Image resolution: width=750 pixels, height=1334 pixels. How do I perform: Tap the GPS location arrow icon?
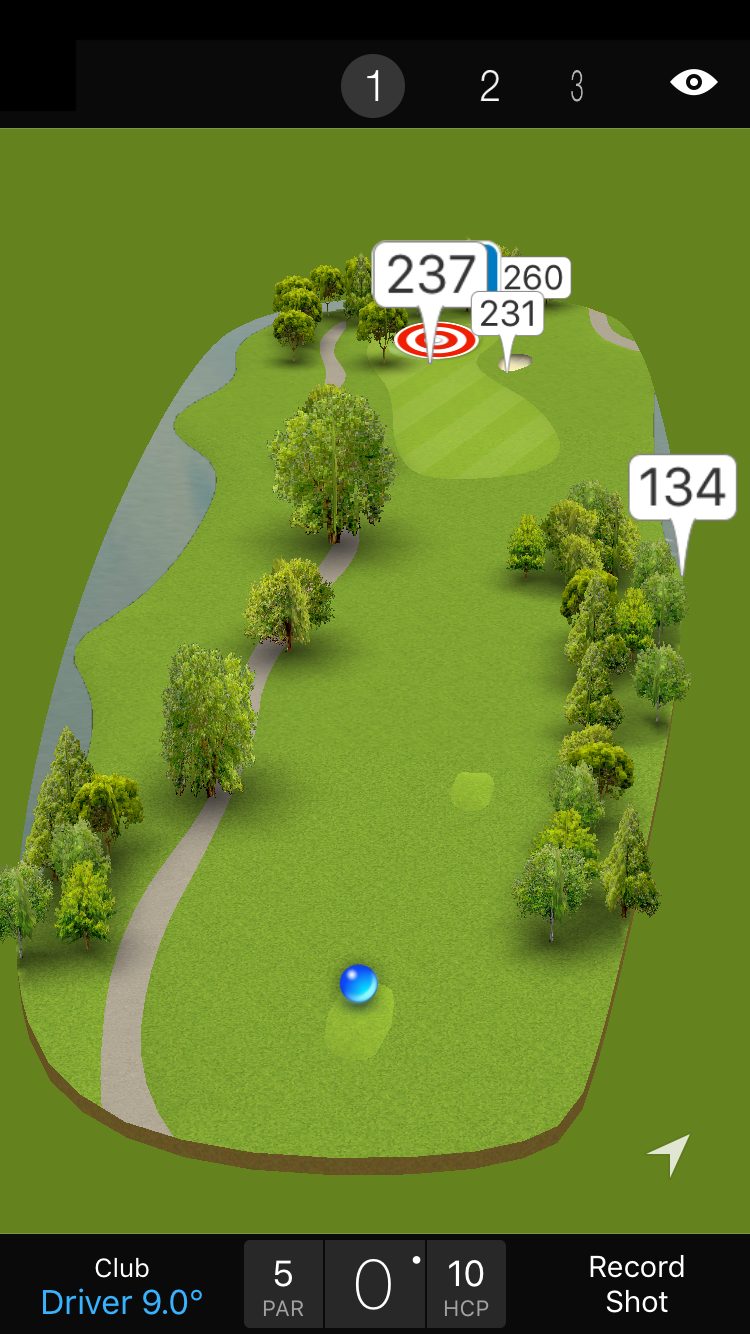(x=668, y=1154)
